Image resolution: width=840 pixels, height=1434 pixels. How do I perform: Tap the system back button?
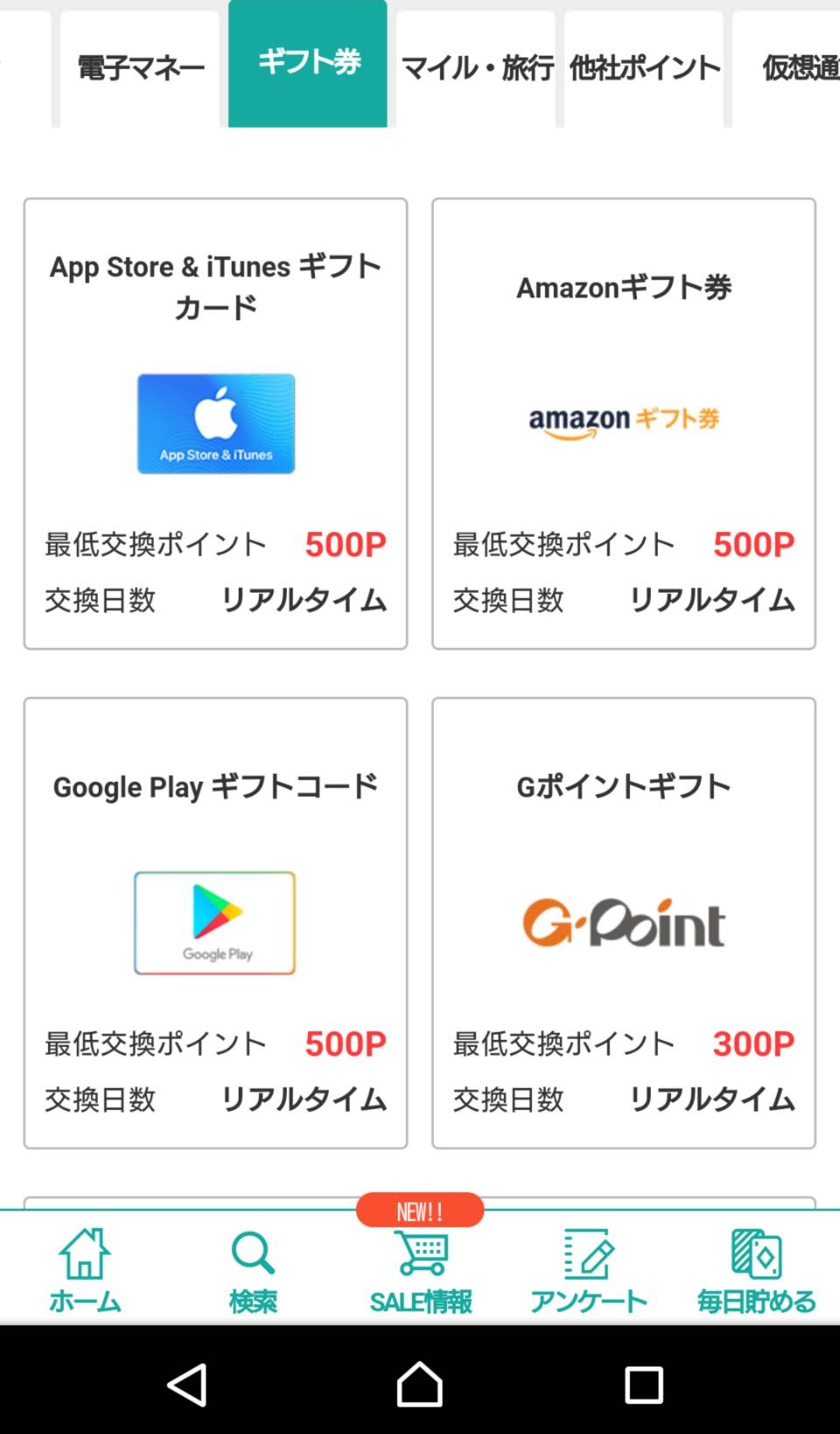coord(187,1385)
